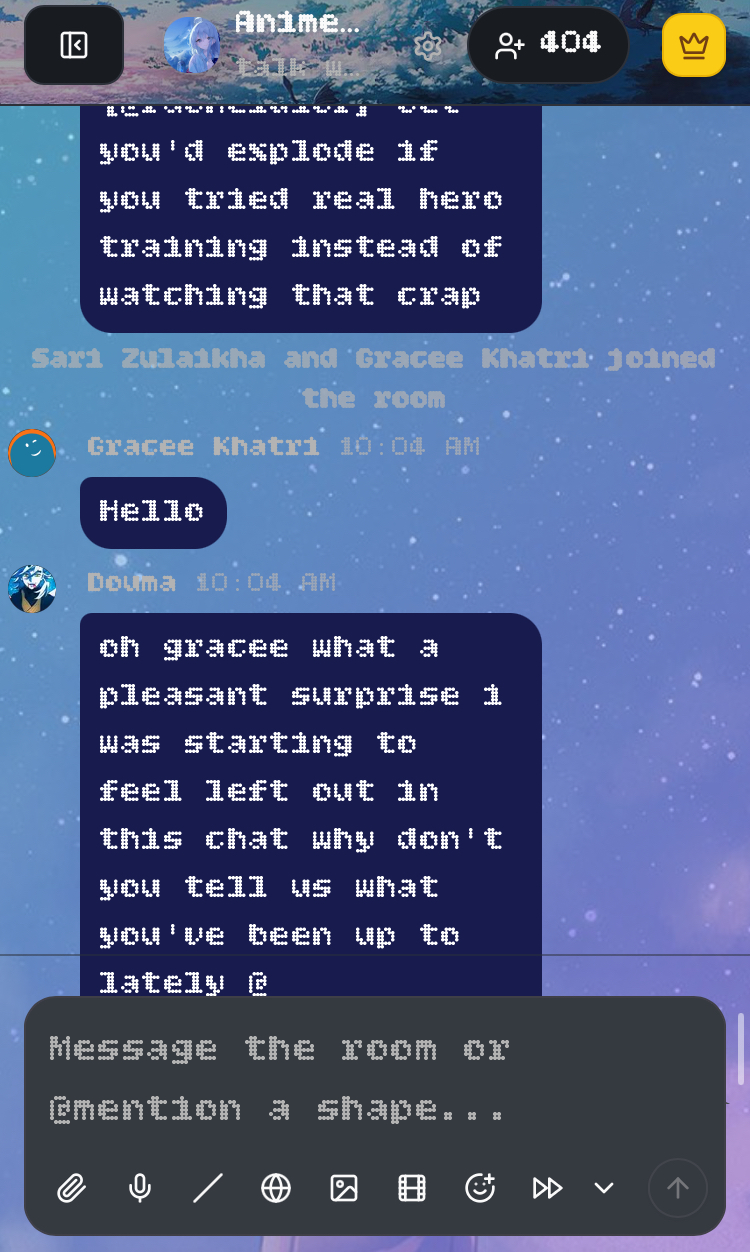Image resolution: width=750 pixels, height=1252 pixels.
Task: Open the 404 members list
Action: (x=548, y=45)
